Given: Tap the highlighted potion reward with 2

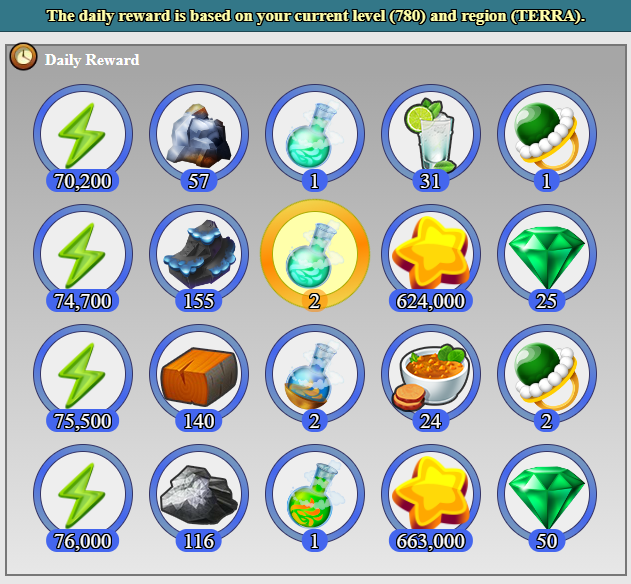Looking at the screenshot, I should 315,255.
